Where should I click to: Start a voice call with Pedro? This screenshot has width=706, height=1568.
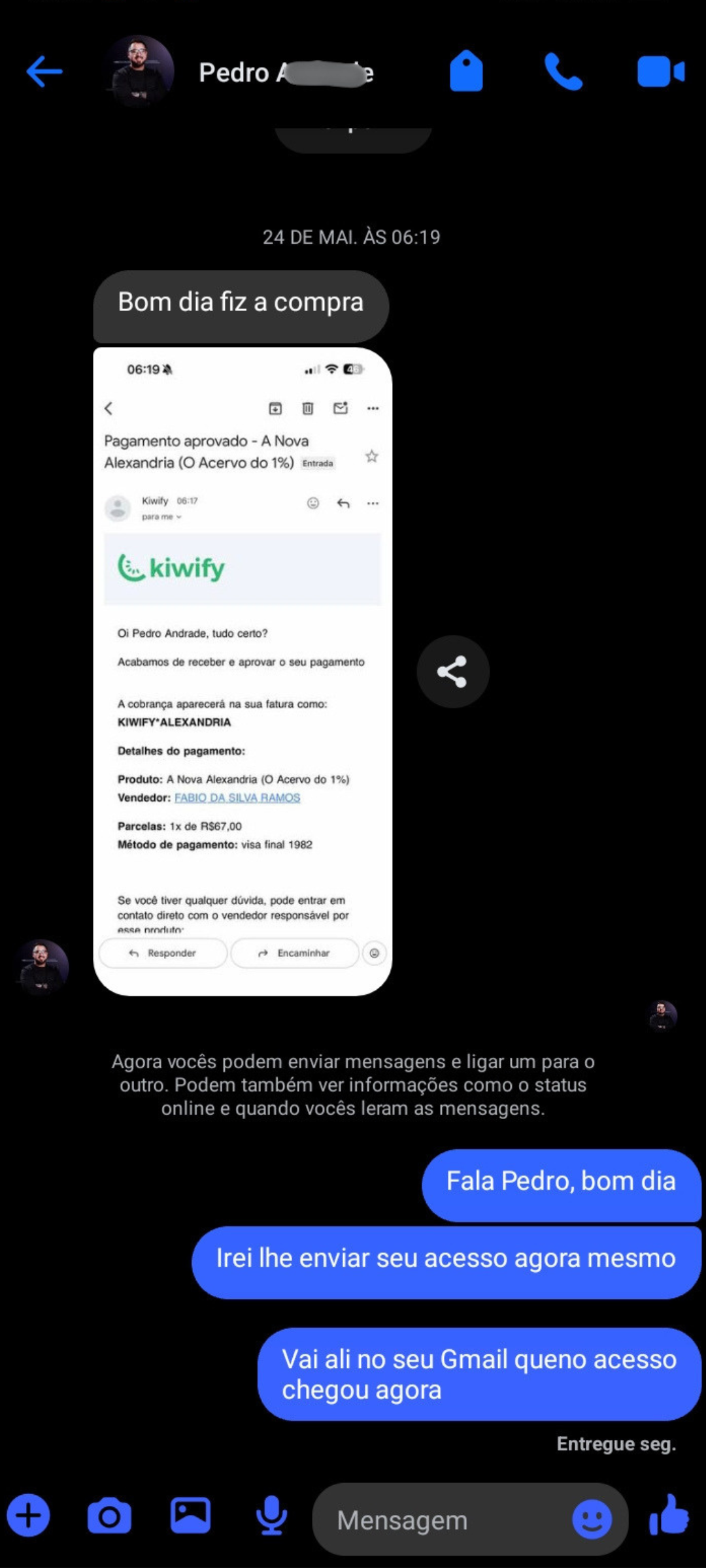click(x=563, y=71)
